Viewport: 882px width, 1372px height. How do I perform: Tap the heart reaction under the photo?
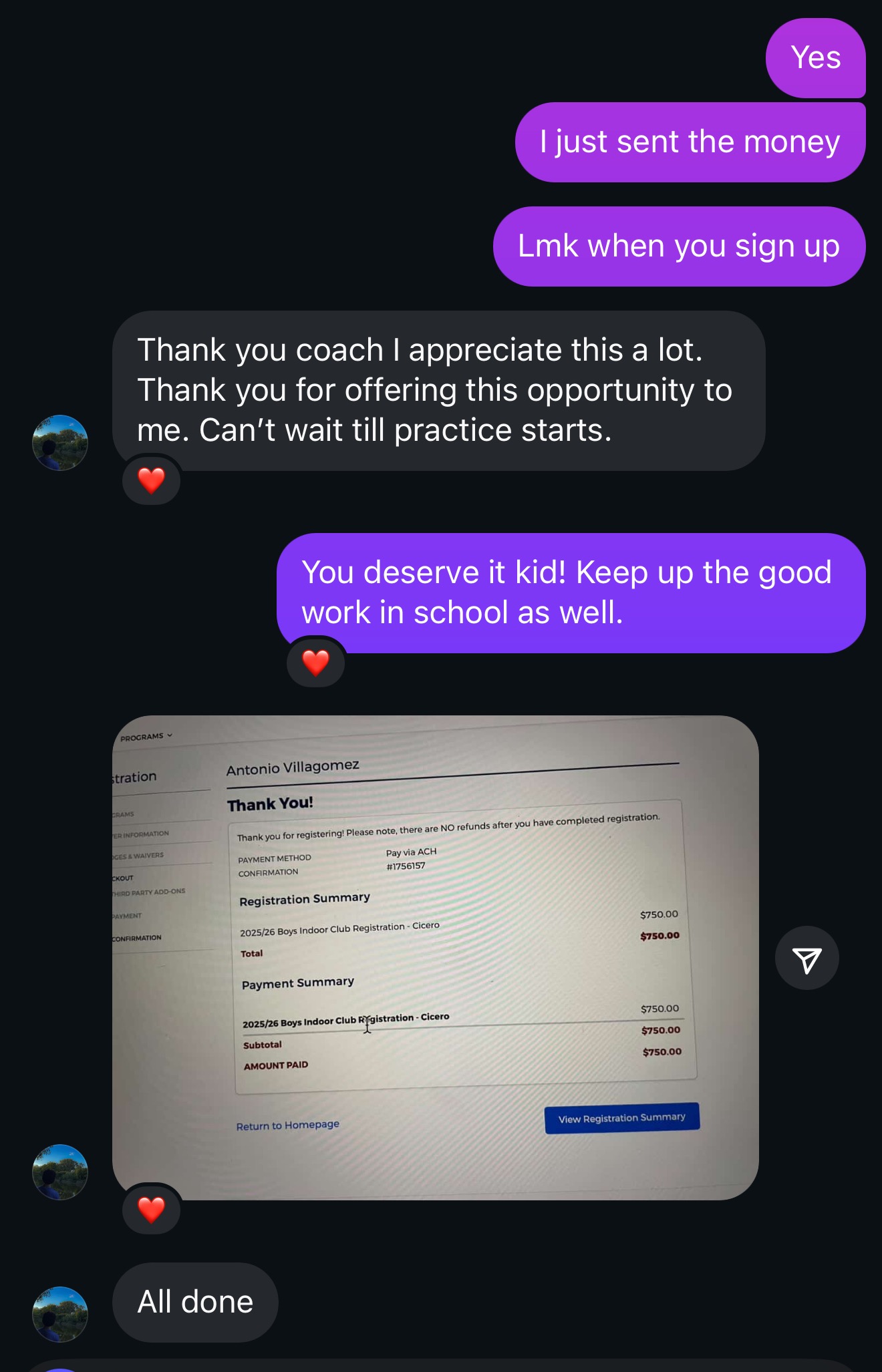(152, 1209)
